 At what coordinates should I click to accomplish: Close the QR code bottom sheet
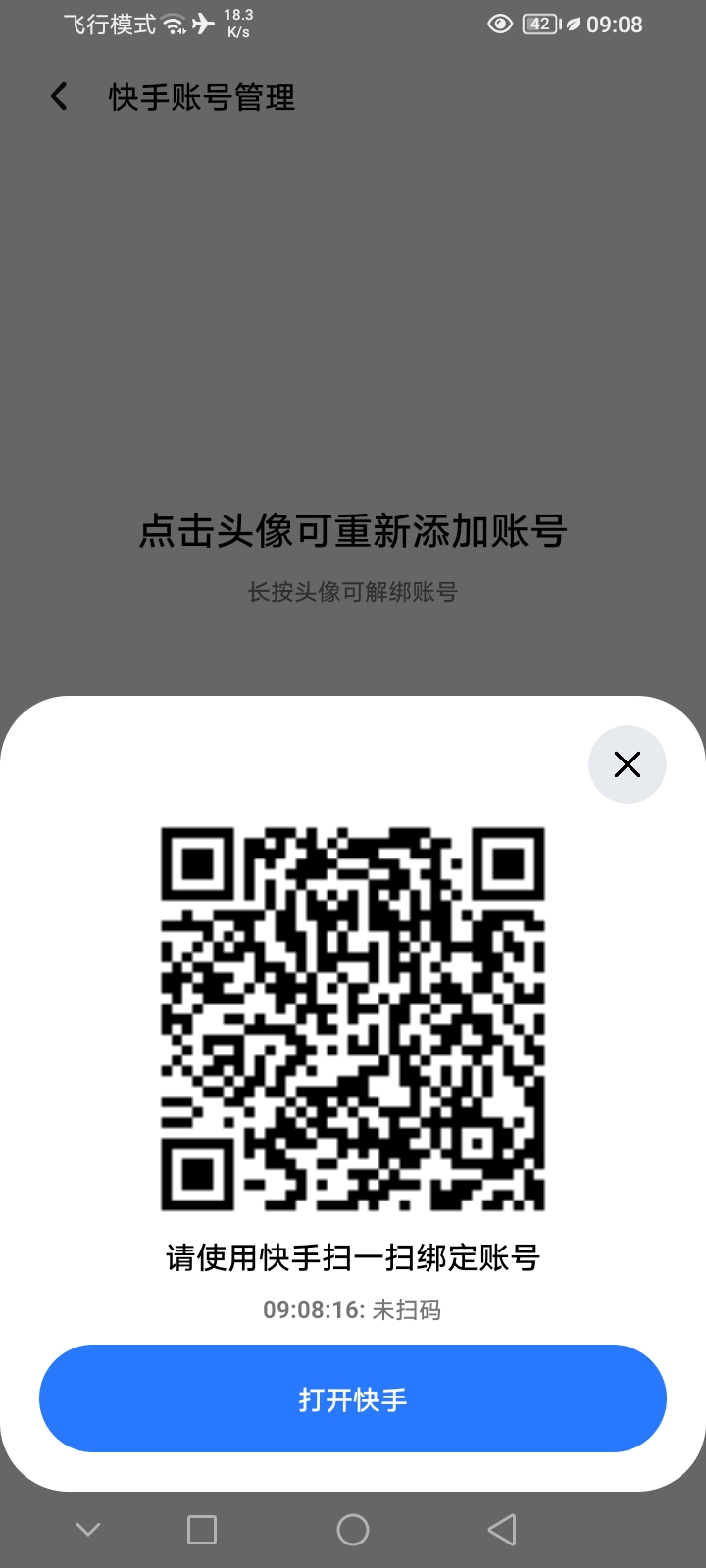[x=628, y=764]
